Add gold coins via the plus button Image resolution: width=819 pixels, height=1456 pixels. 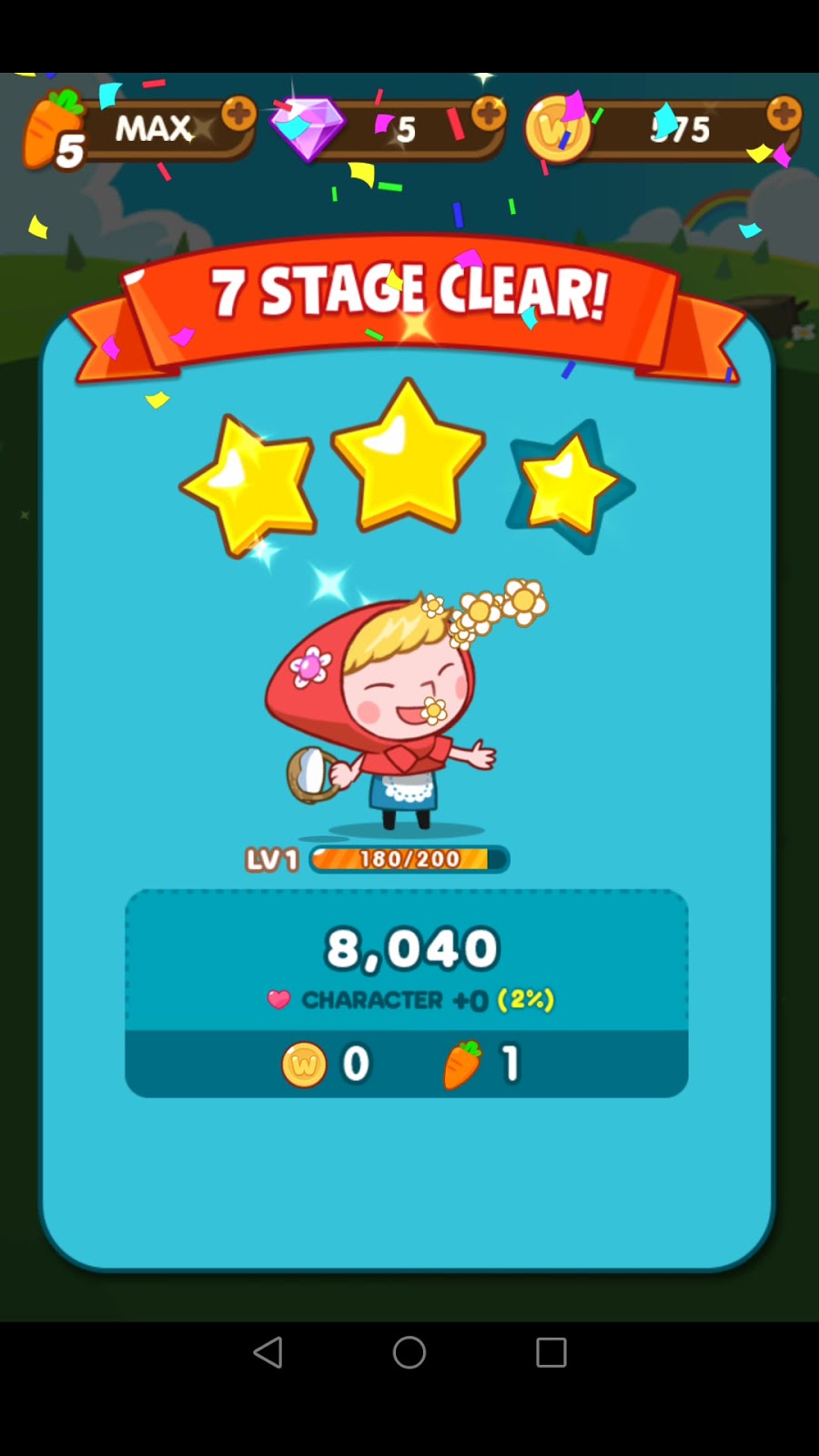[x=784, y=115]
